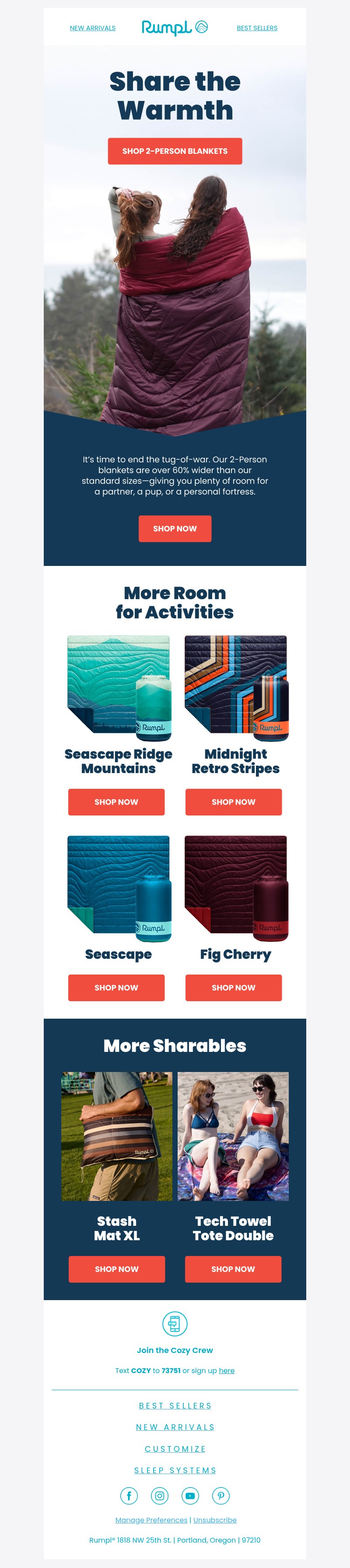Unsubscribe from these emails
Viewport: 350px width, 1568px height.
pos(215,1520)
